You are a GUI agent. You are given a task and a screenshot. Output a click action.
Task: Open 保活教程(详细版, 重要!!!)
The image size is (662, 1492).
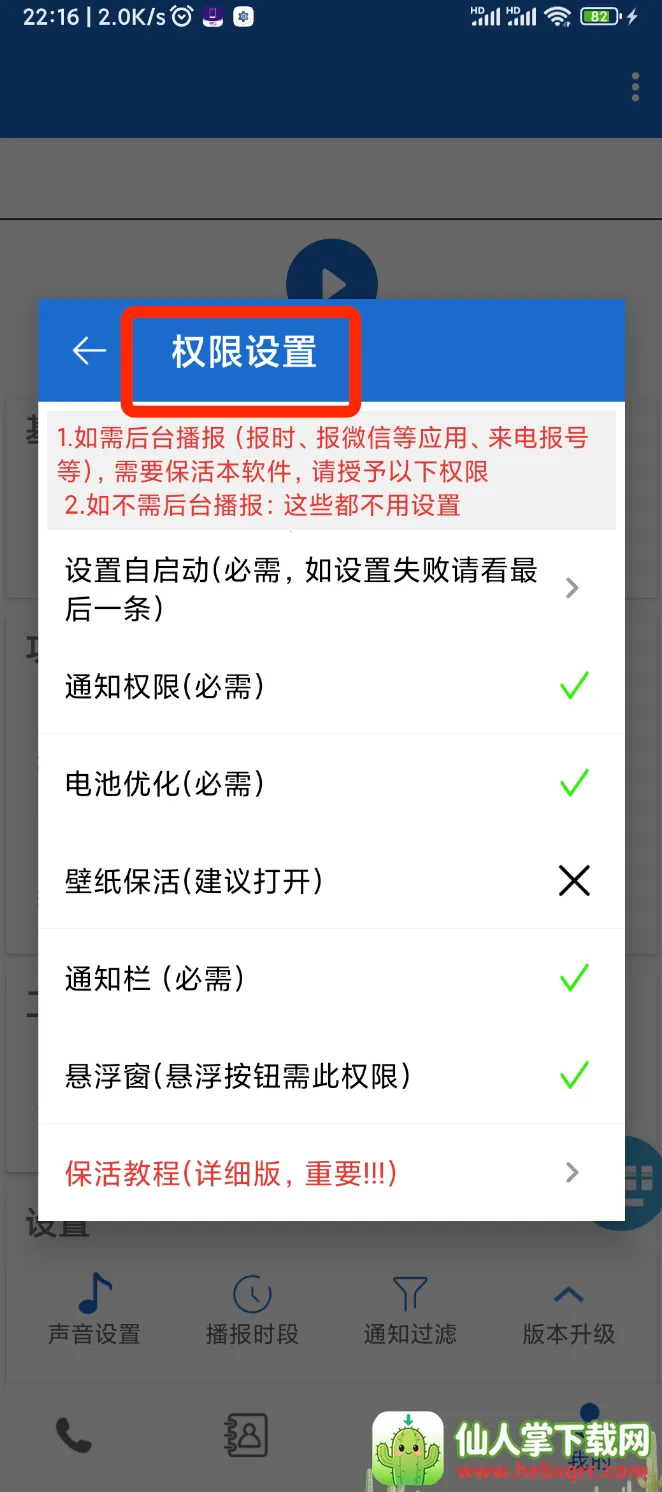click(x=330, y=1172)
